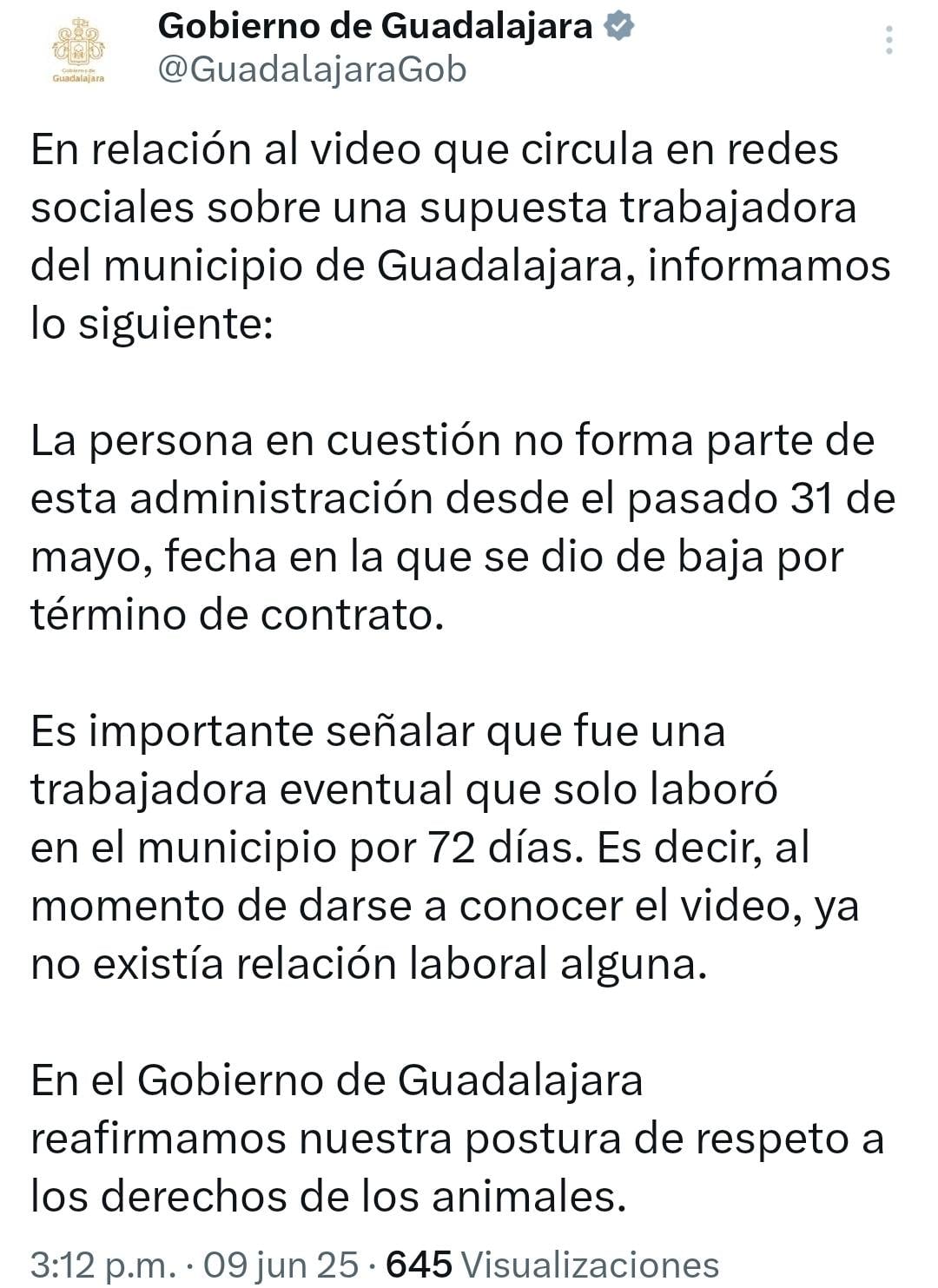The height and width of the screenshot is (1288, 938).
Task: Open Gobierno de Guadalajara's profile picture
Action: pyautogui.click(x=79, y=50)
